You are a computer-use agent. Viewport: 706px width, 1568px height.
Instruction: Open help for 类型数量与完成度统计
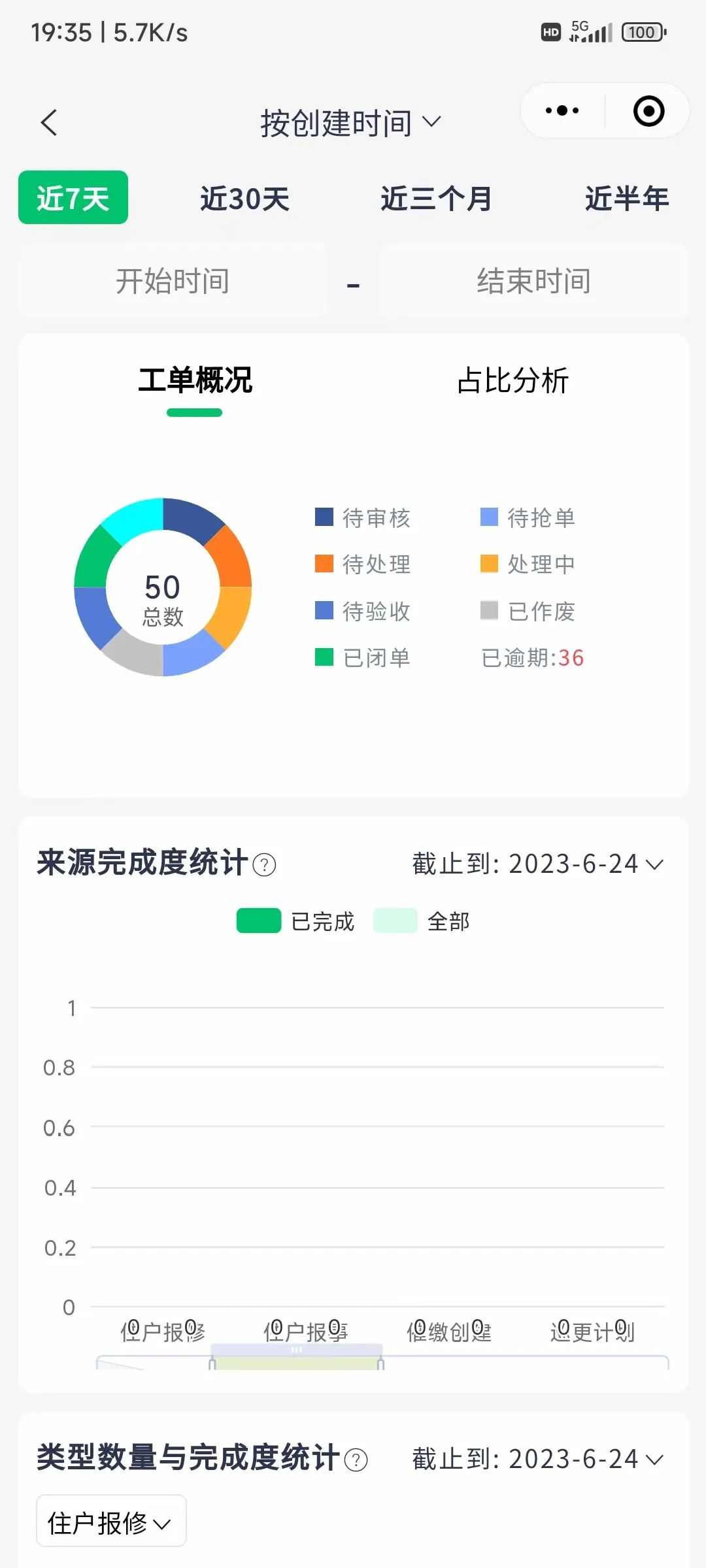point(356,1460)
